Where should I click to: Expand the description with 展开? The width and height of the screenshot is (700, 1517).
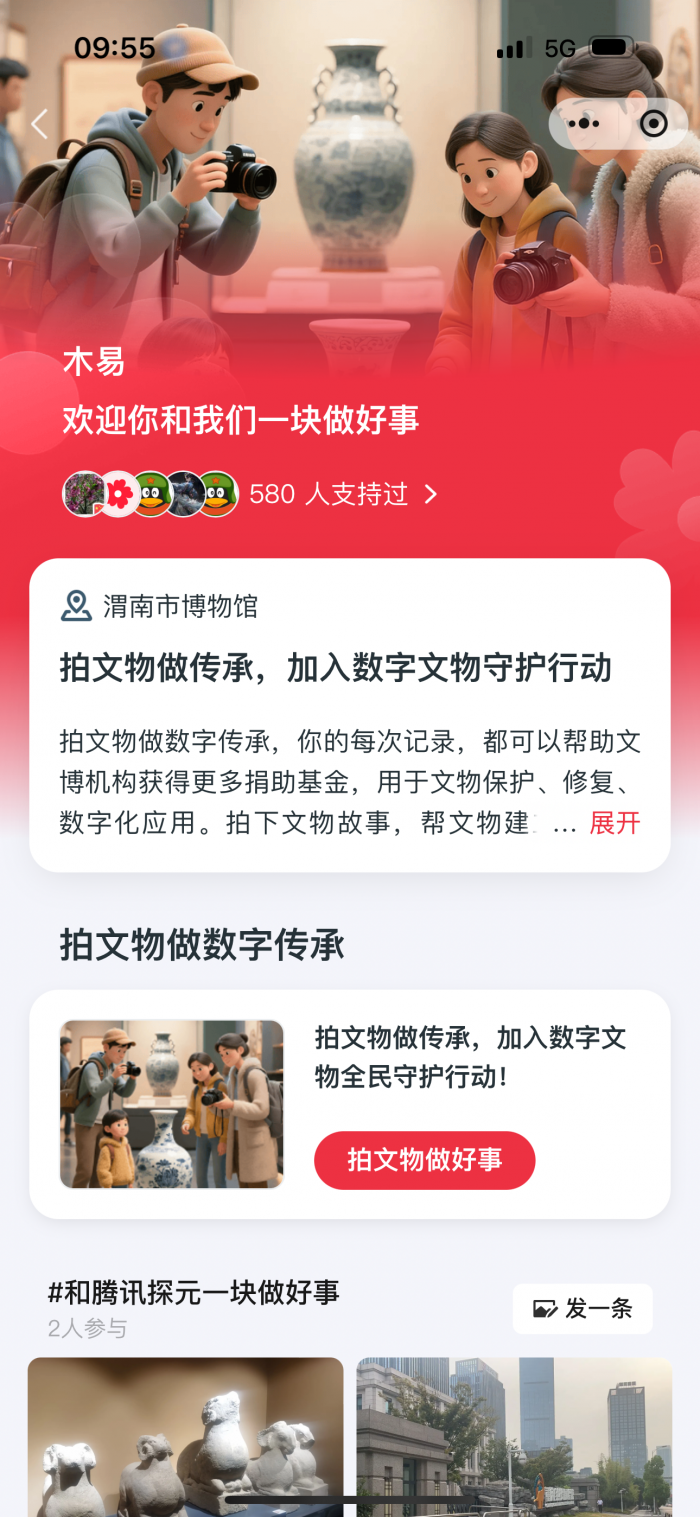click(614, 823)
